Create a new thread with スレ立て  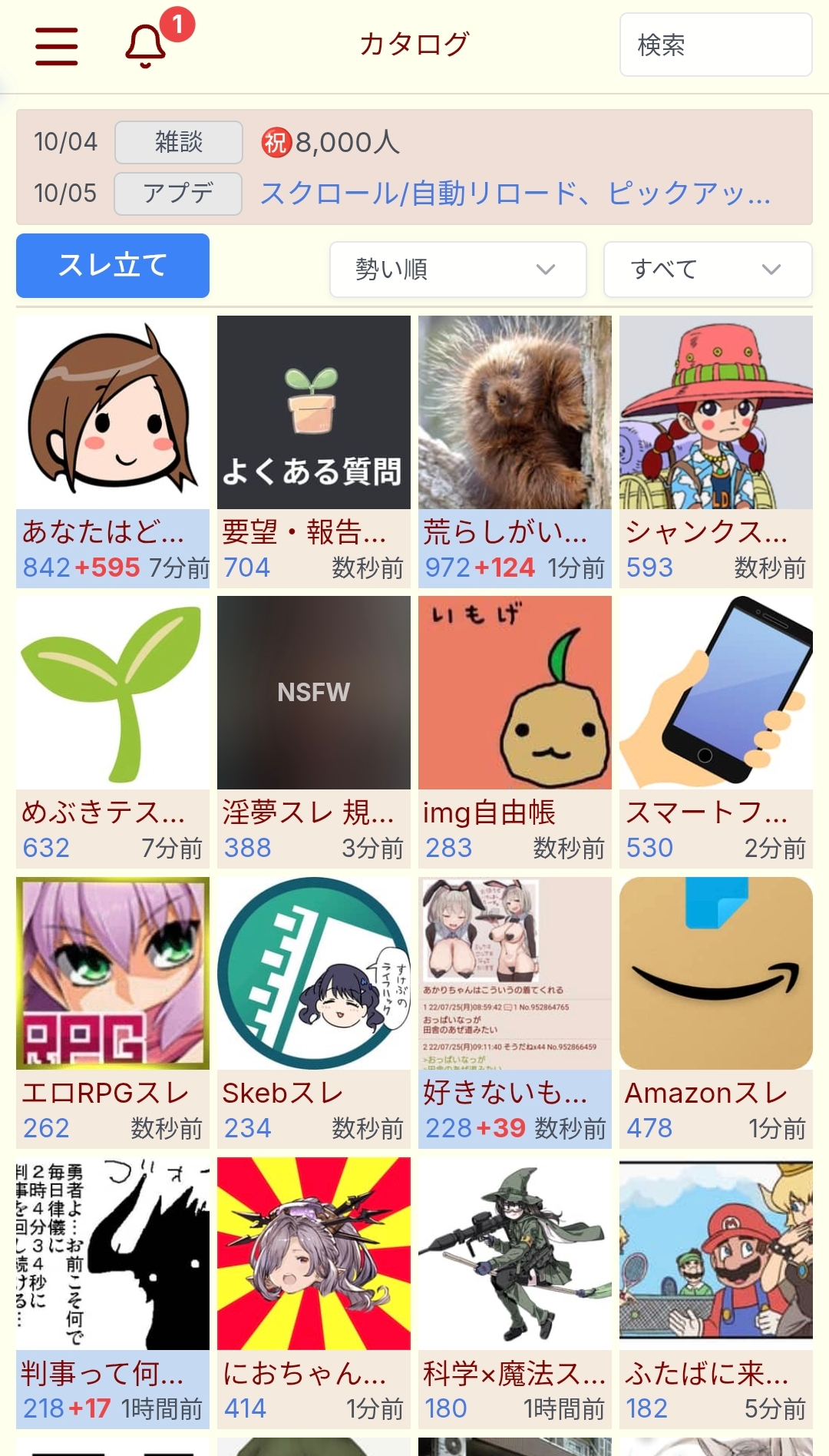coord(113,266)
